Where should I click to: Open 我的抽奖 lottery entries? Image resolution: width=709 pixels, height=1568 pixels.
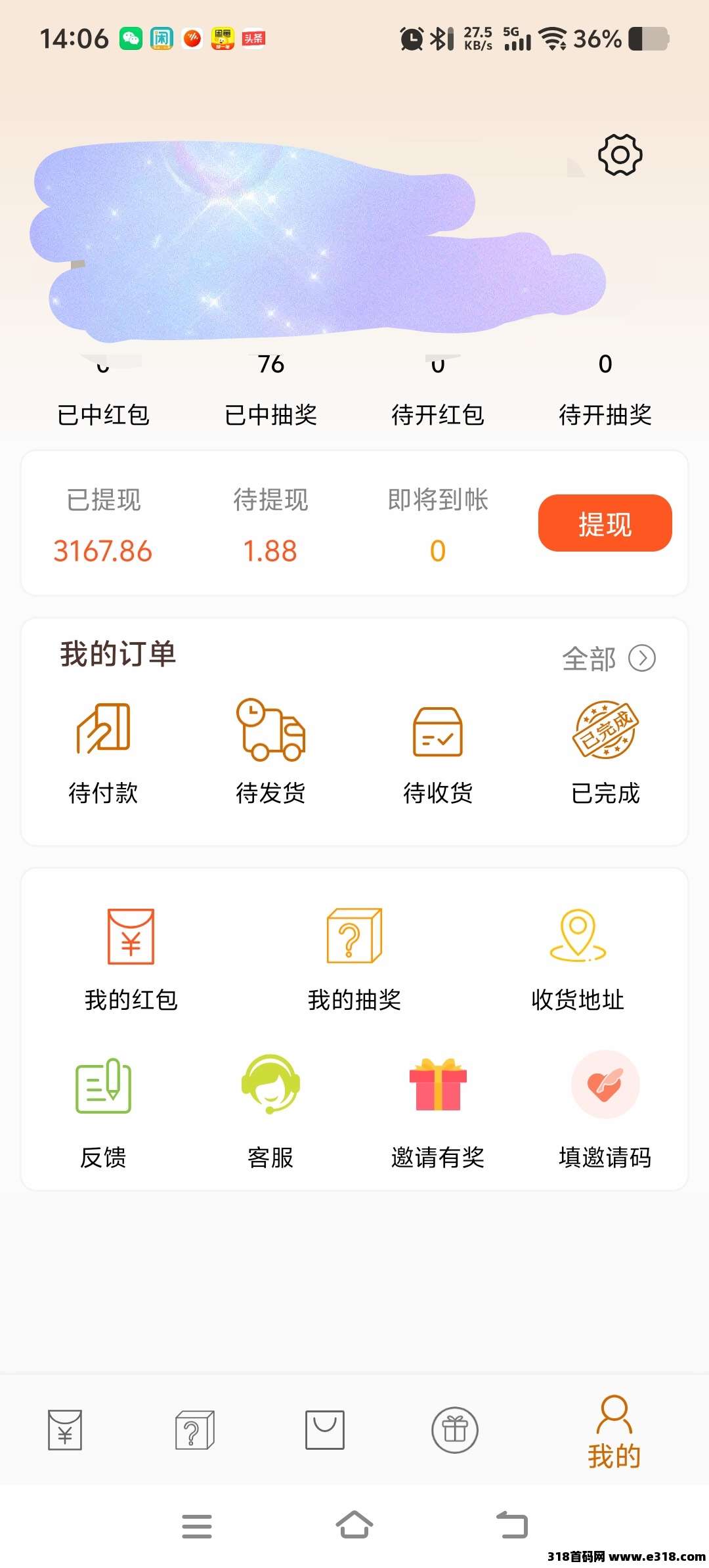[354, 959]
